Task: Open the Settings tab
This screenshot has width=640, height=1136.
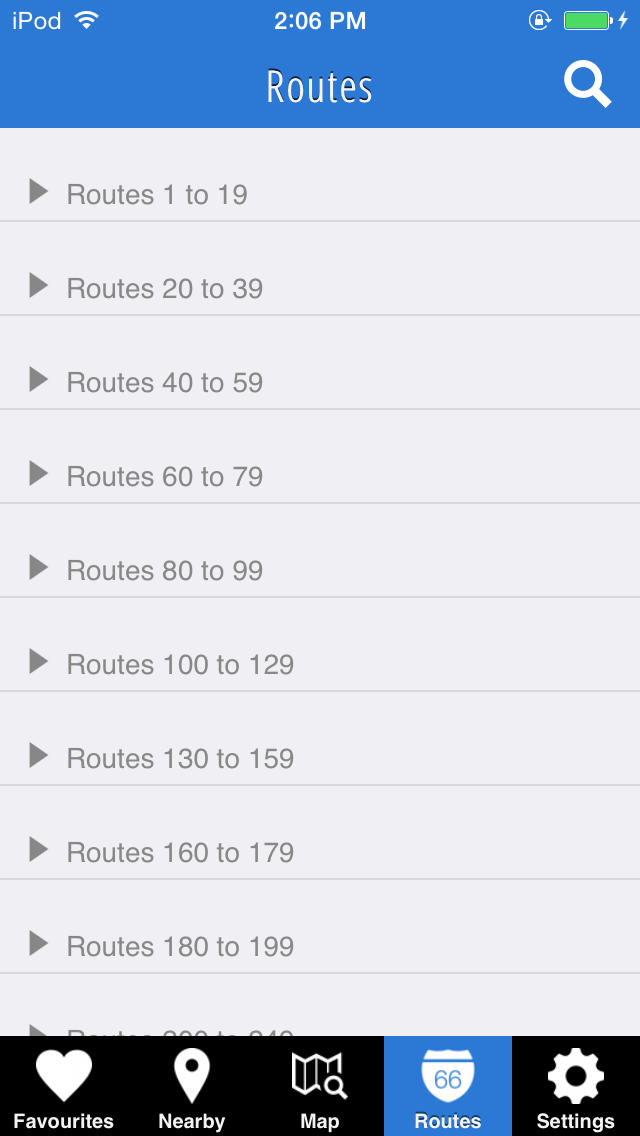Action: click(x=575, y=1086)
